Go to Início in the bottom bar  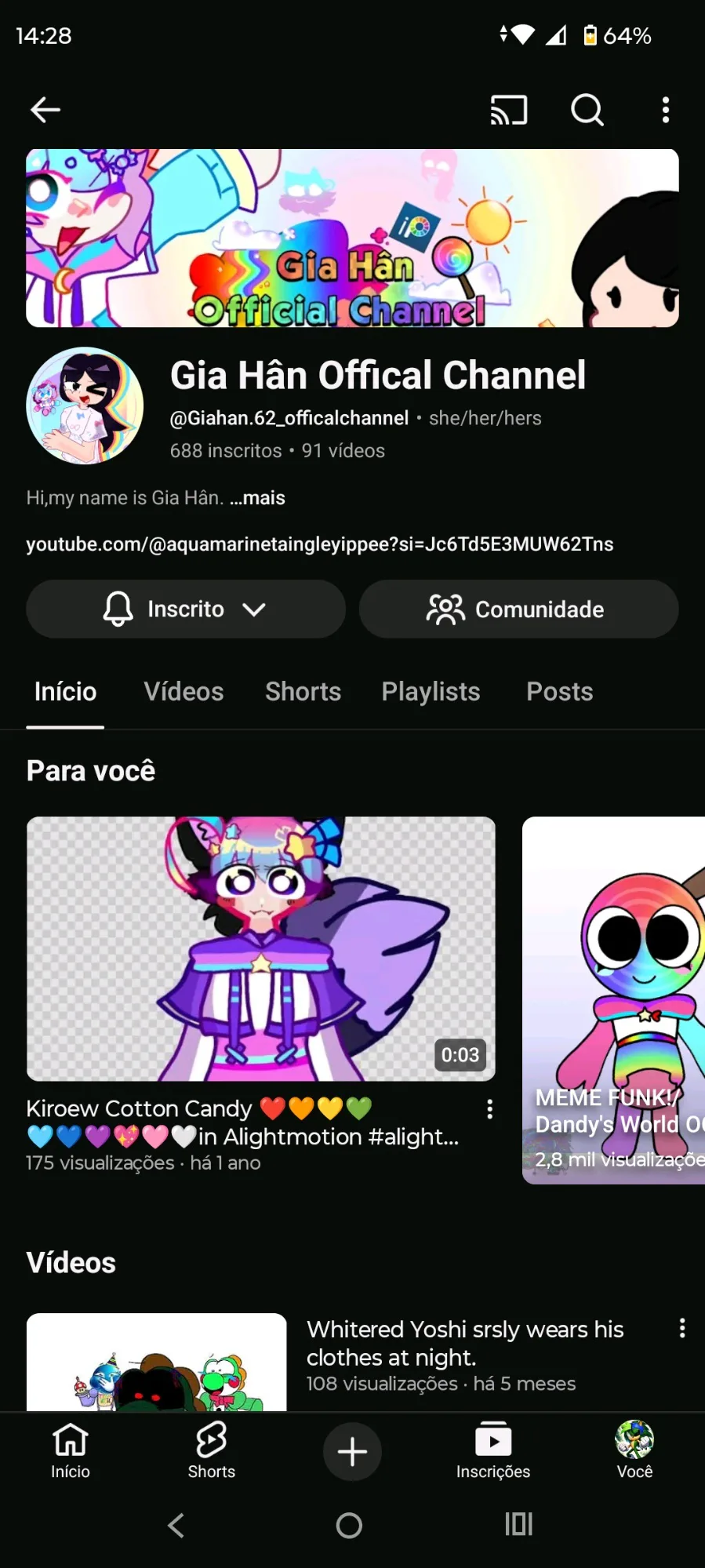coord(71,1450)
